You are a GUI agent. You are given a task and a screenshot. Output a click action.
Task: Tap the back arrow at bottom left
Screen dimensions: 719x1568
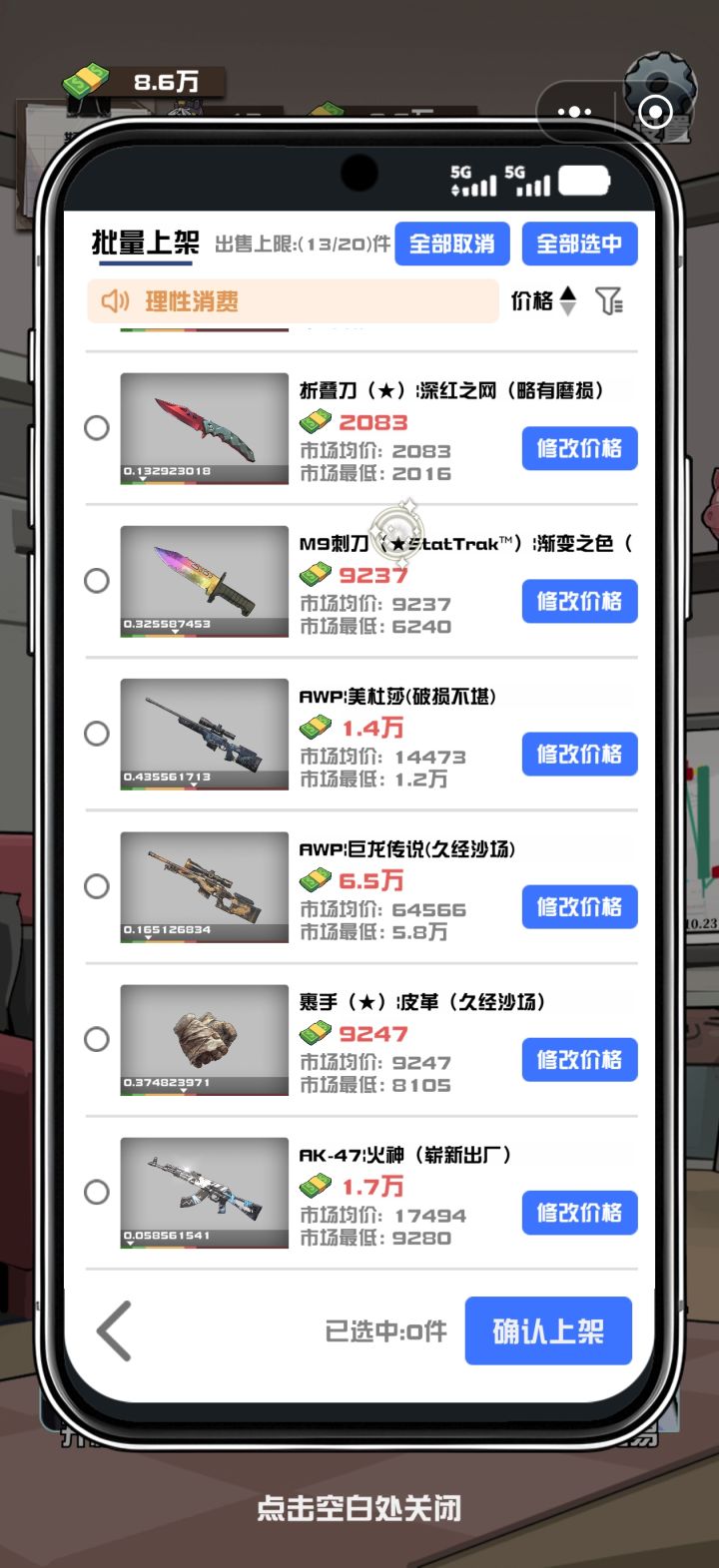pos(113,1330)
